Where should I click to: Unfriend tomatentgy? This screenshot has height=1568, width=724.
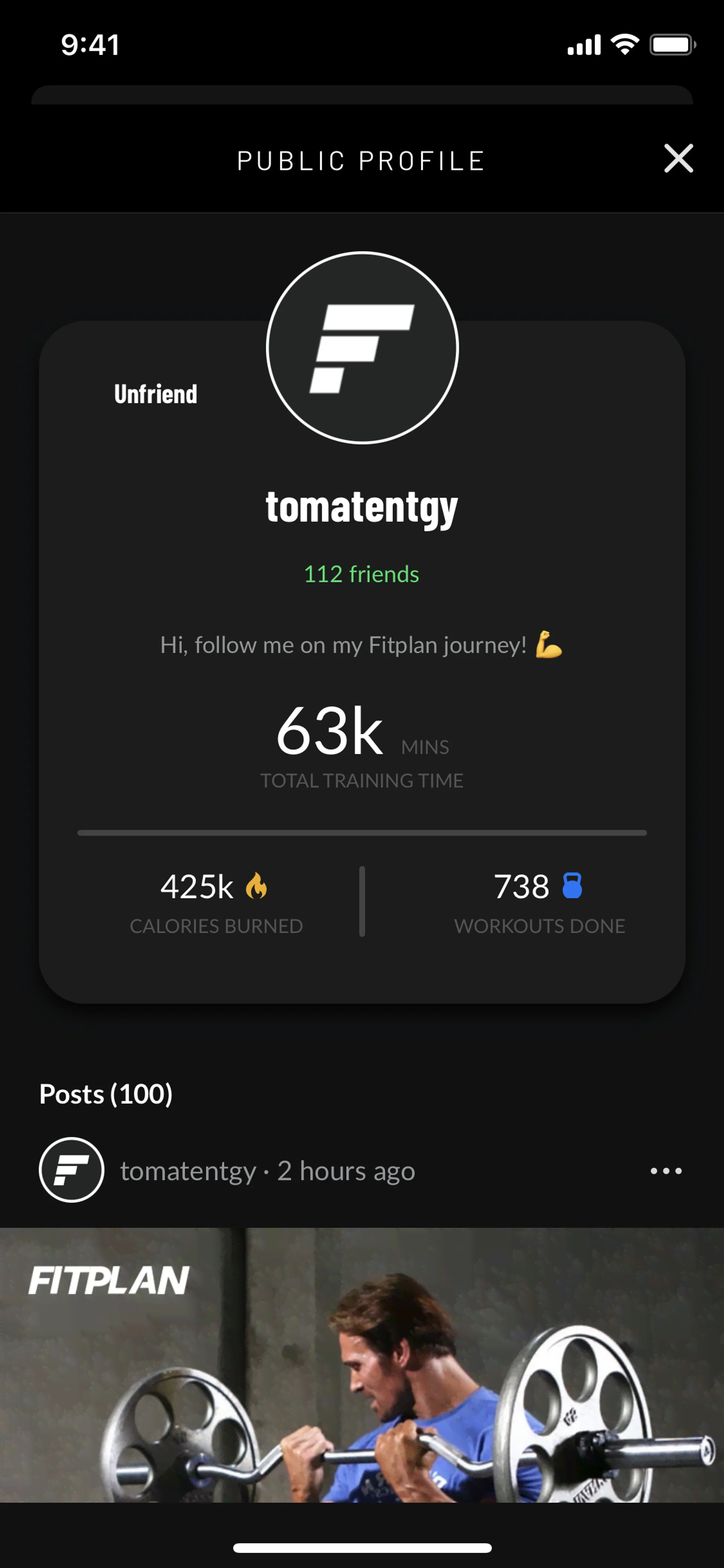[x=156, y=395]
